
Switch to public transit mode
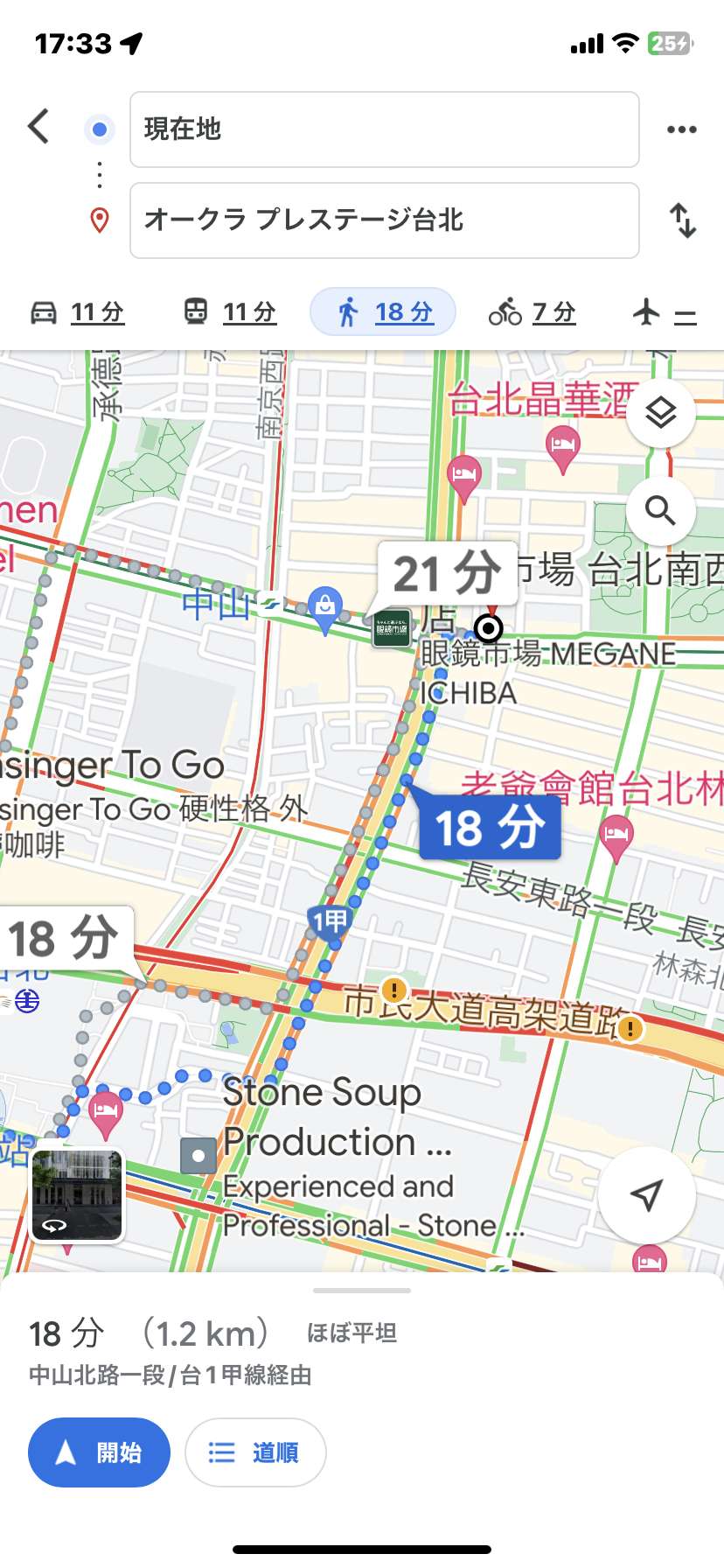click(229, 312)
